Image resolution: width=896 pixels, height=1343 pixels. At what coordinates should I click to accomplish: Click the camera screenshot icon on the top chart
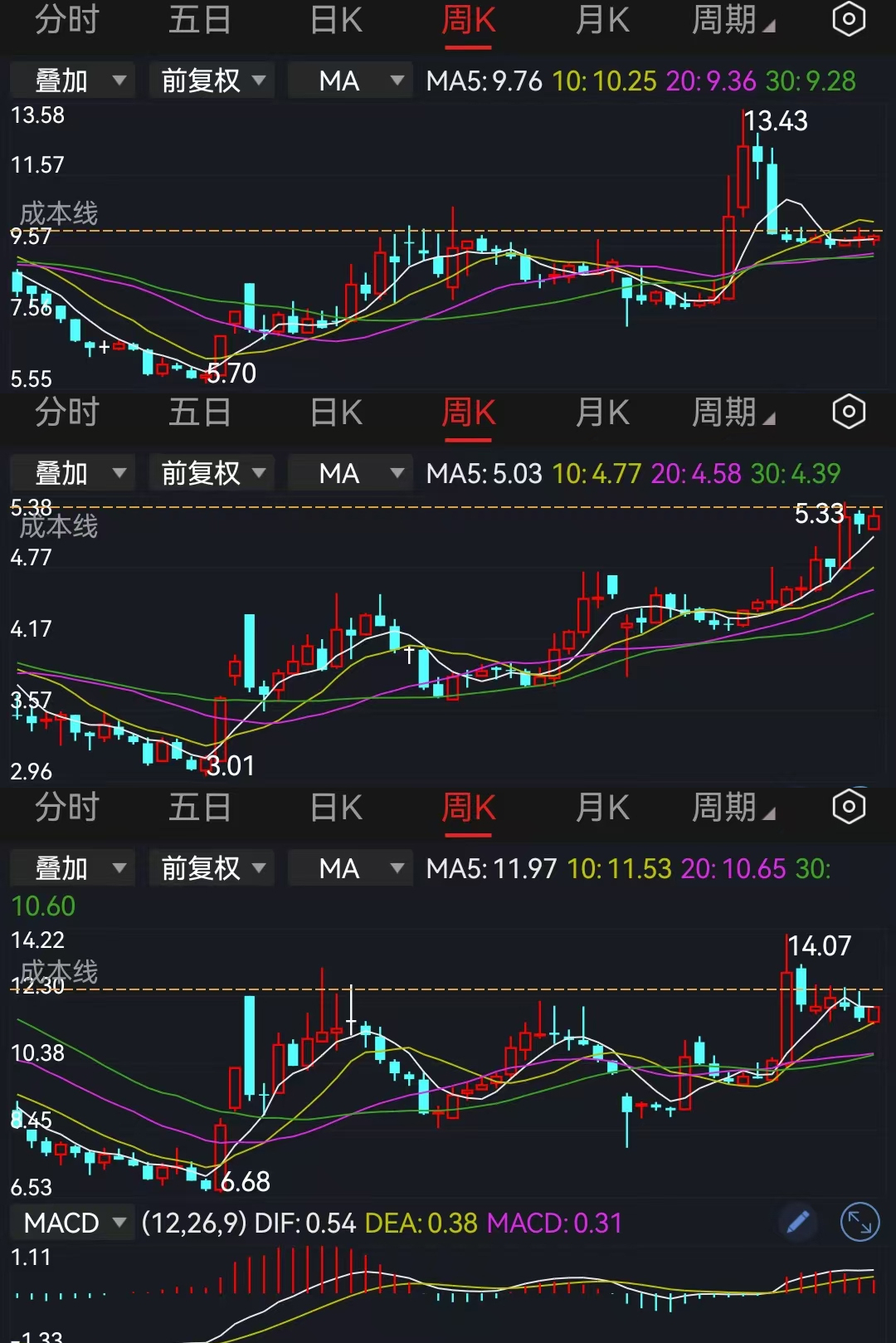click(848, 18)
